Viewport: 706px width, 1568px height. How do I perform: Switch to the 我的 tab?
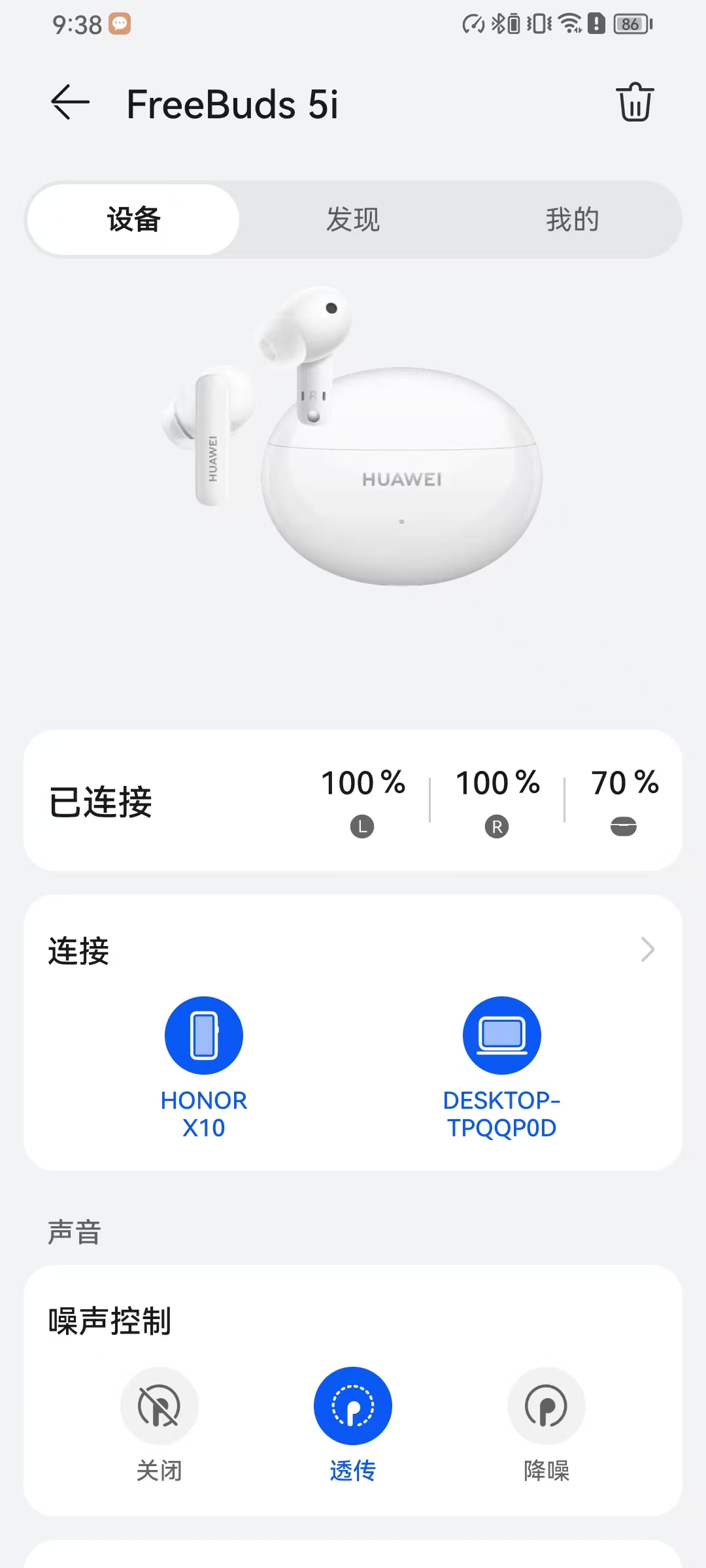[572, 220]
